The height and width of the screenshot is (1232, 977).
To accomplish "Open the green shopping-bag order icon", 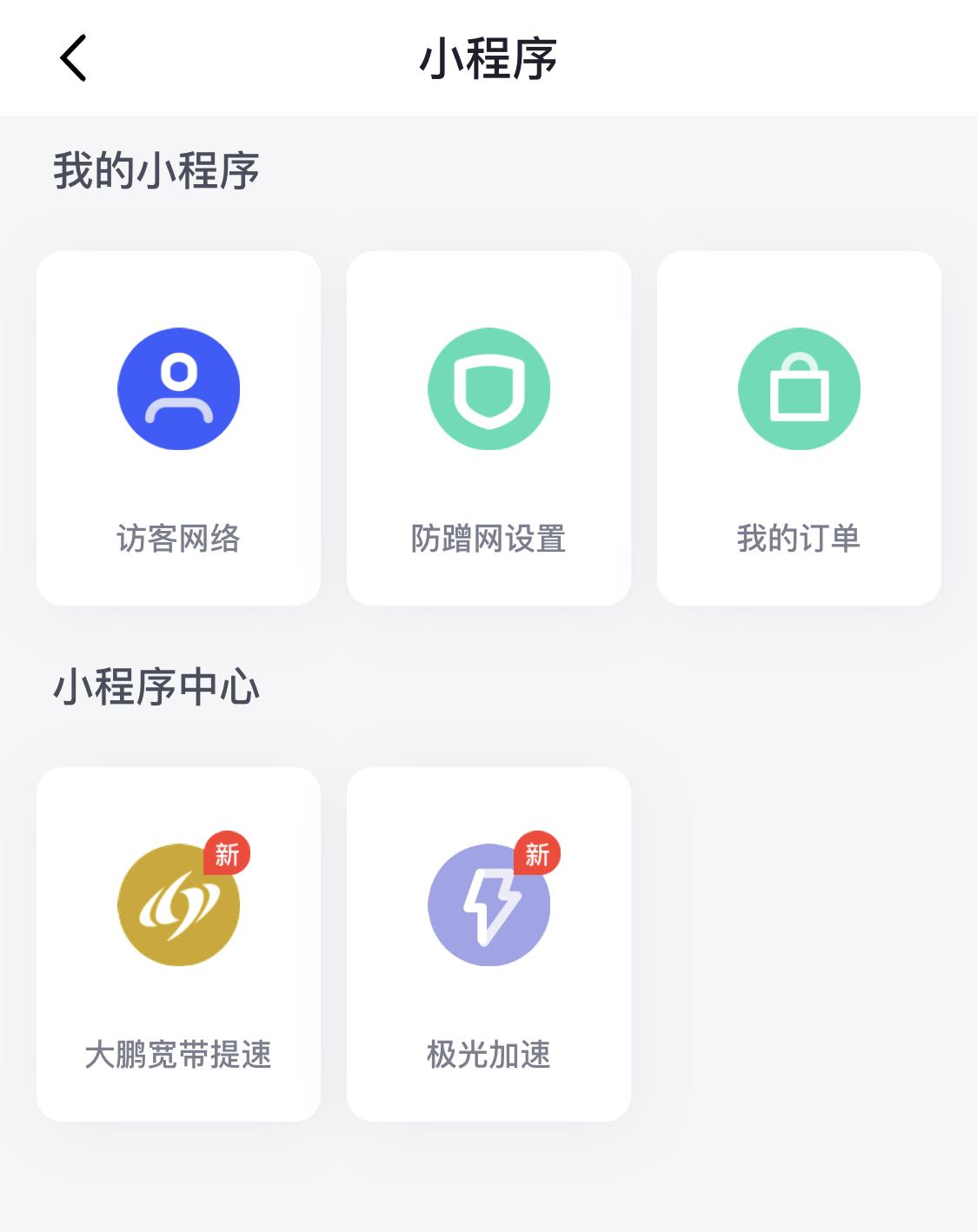I will (x=800, y=388).
